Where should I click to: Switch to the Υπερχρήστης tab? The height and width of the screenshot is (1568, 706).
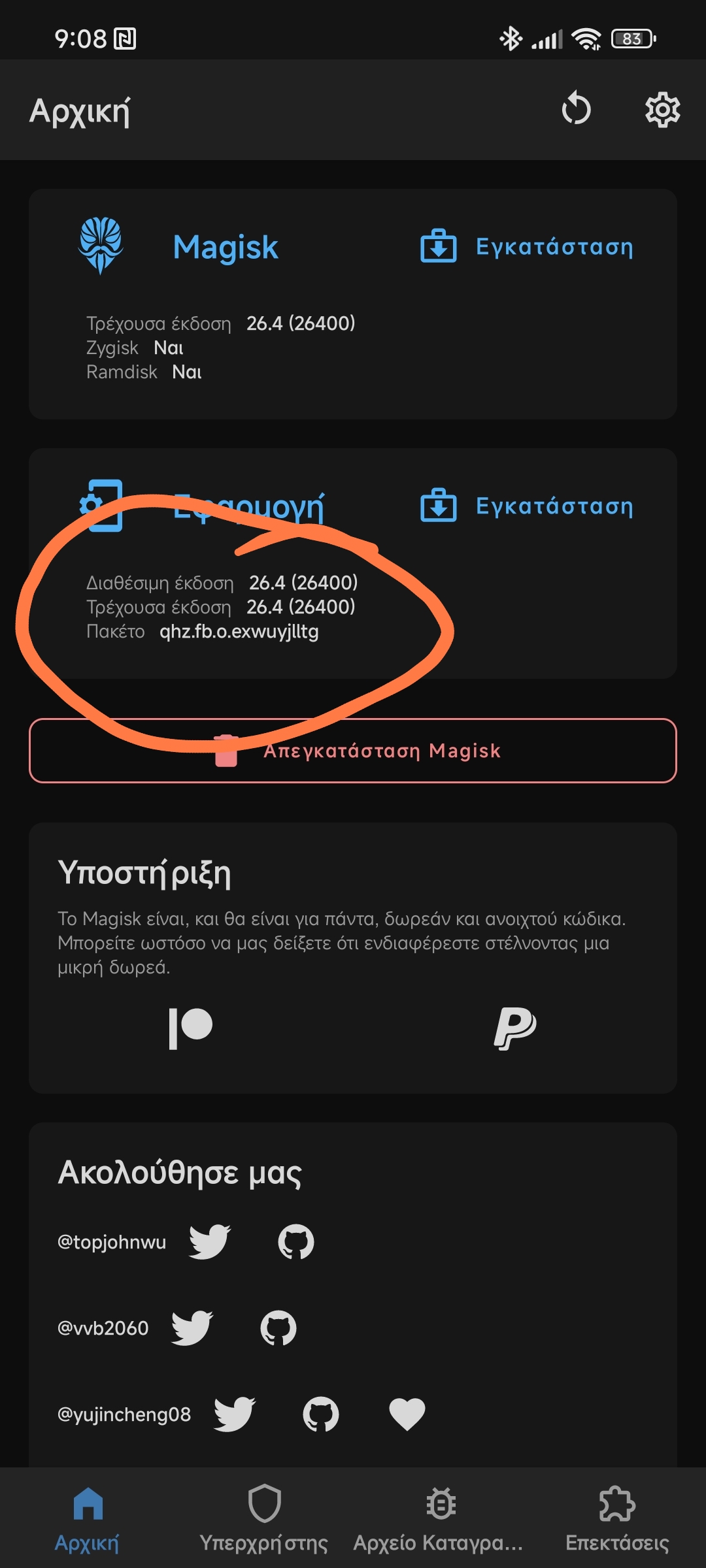[x=264, y=1518]
